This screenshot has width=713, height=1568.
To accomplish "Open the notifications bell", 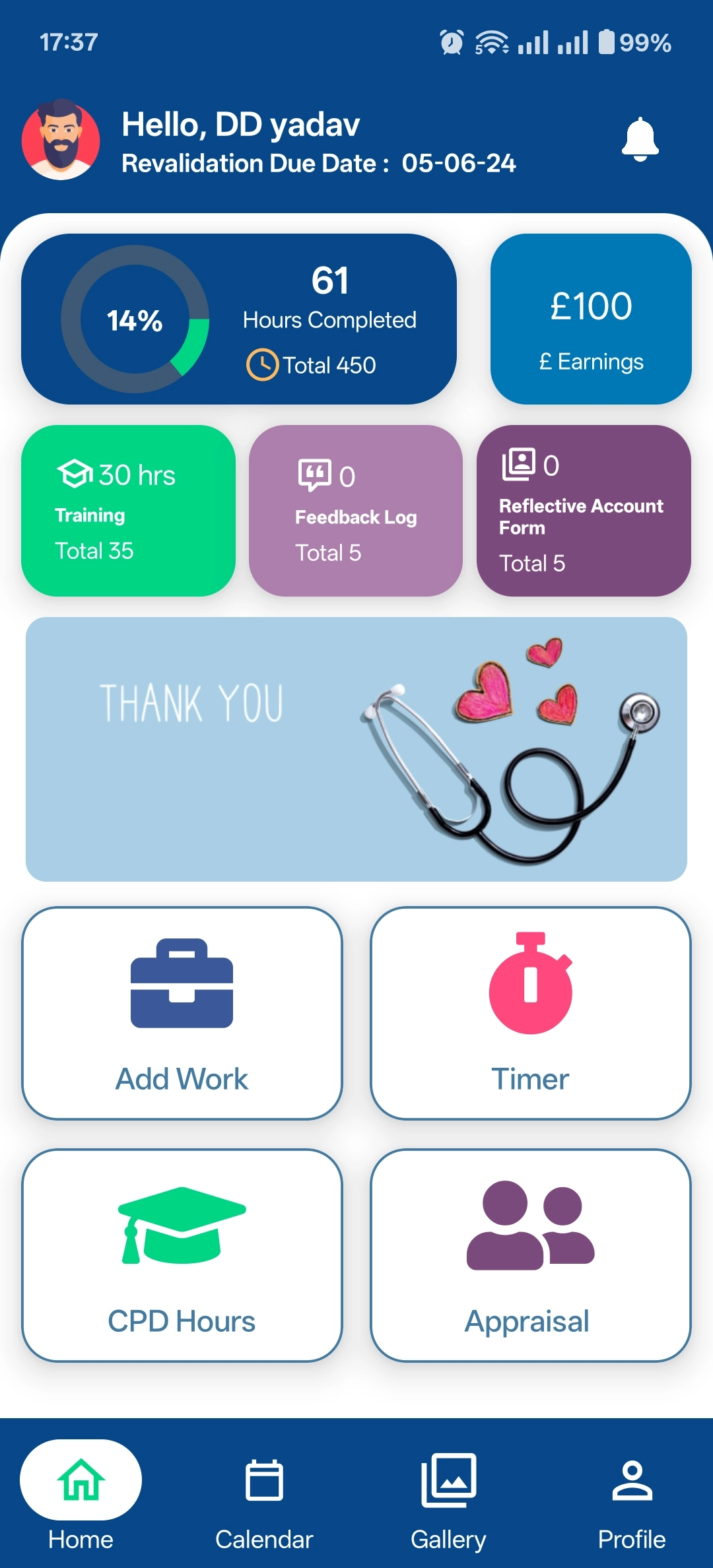I will [640, 139].
